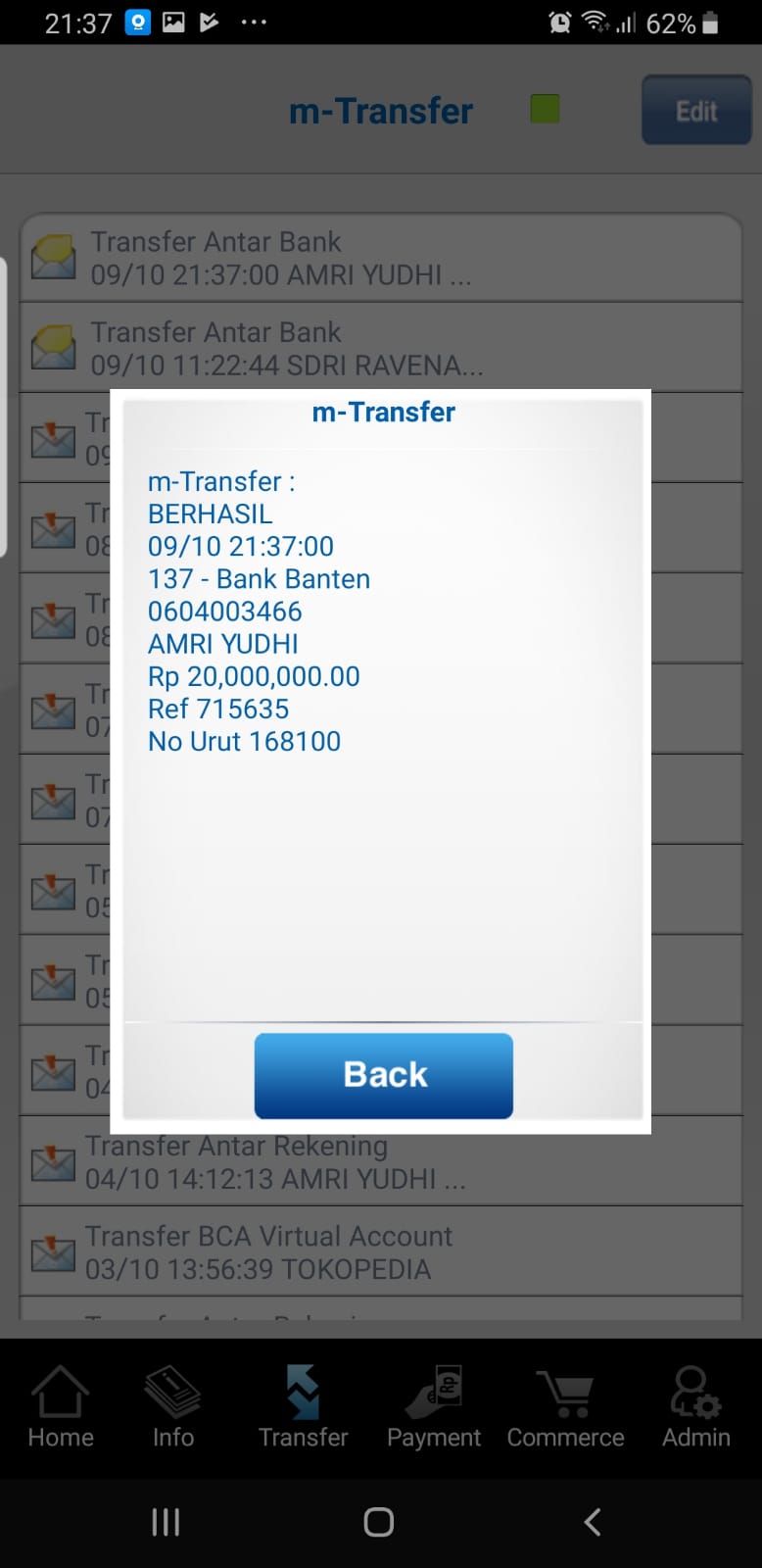Open the Info tab

[x=173, y=1407]
